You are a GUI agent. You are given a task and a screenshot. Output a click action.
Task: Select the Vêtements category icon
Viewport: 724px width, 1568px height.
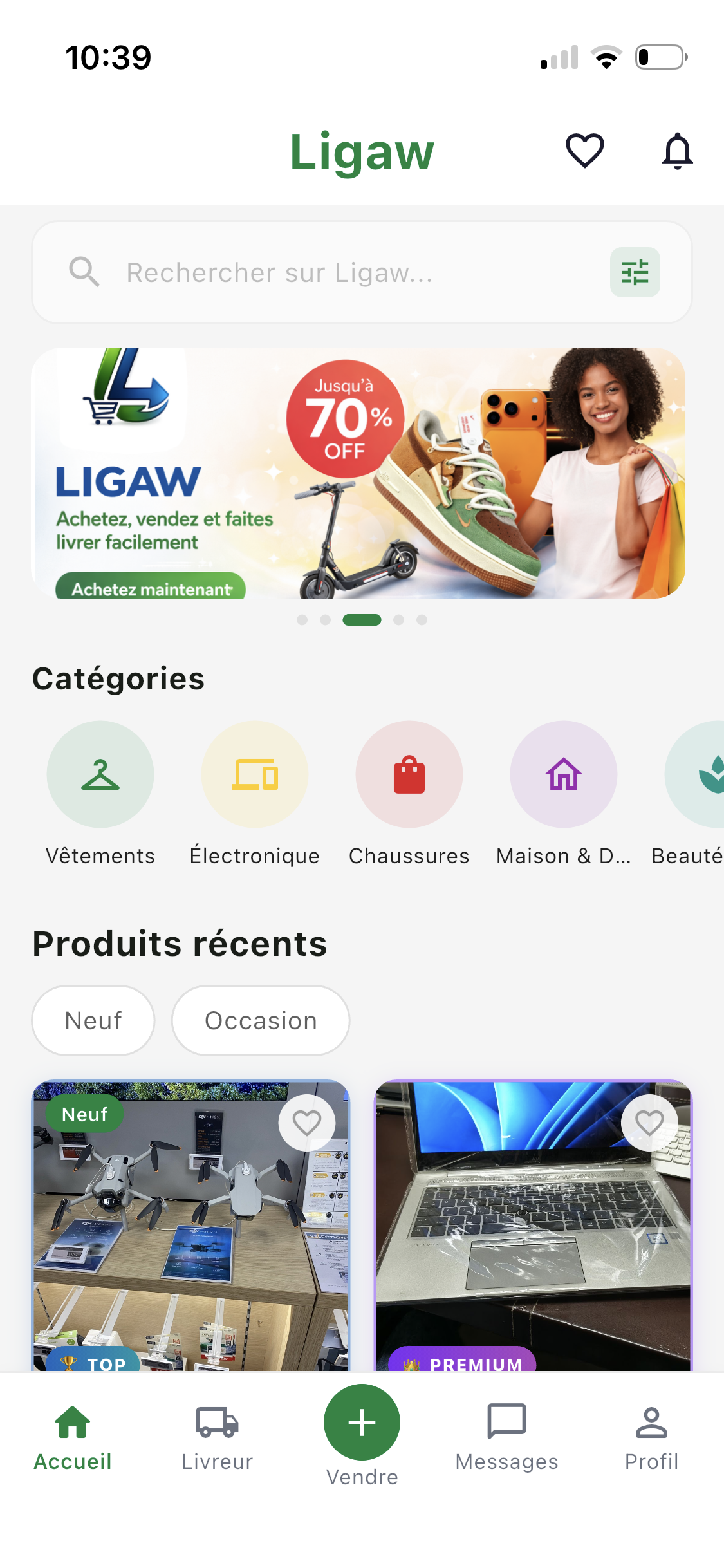100,774
